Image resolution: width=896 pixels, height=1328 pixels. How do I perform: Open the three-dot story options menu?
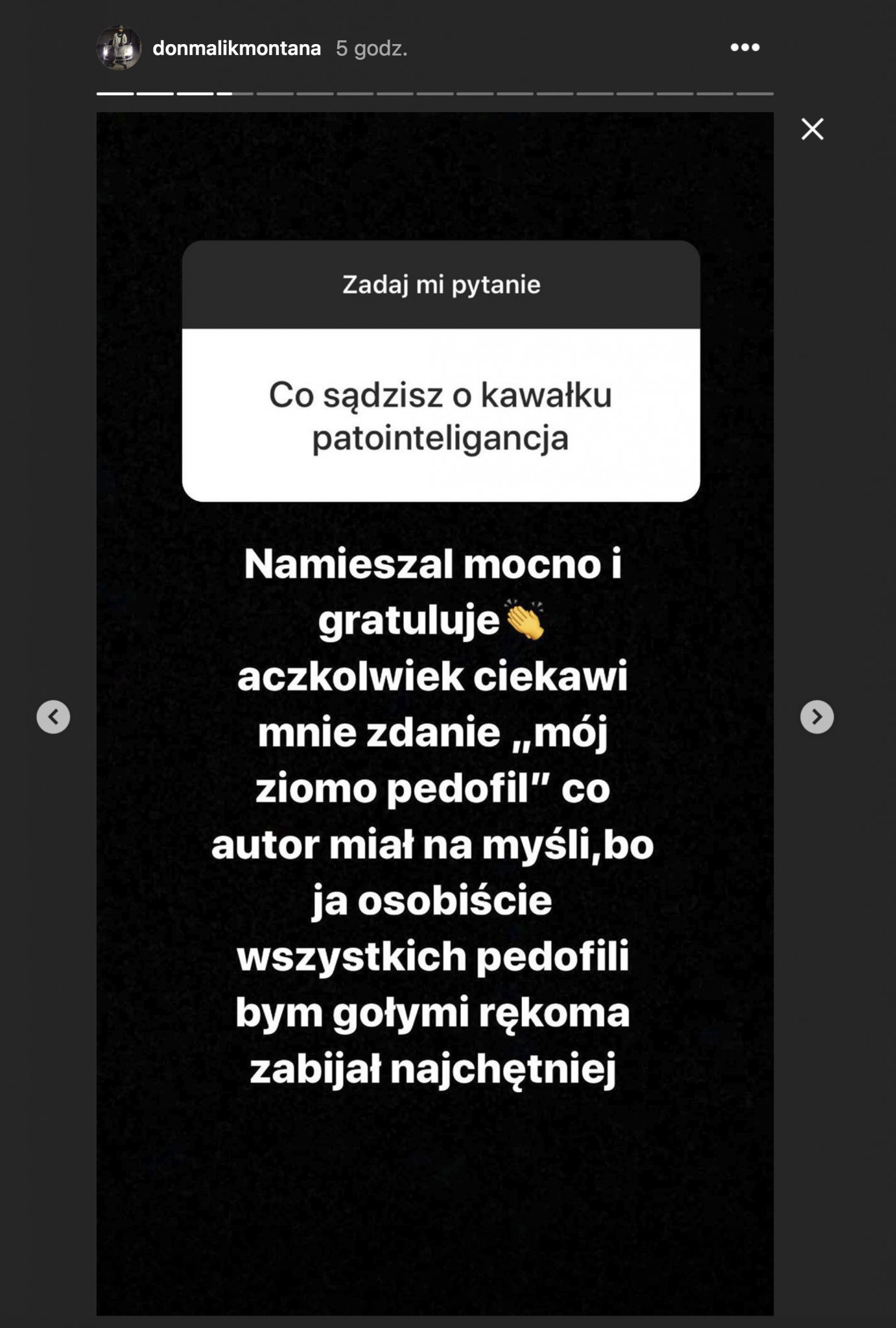point(744,47)
